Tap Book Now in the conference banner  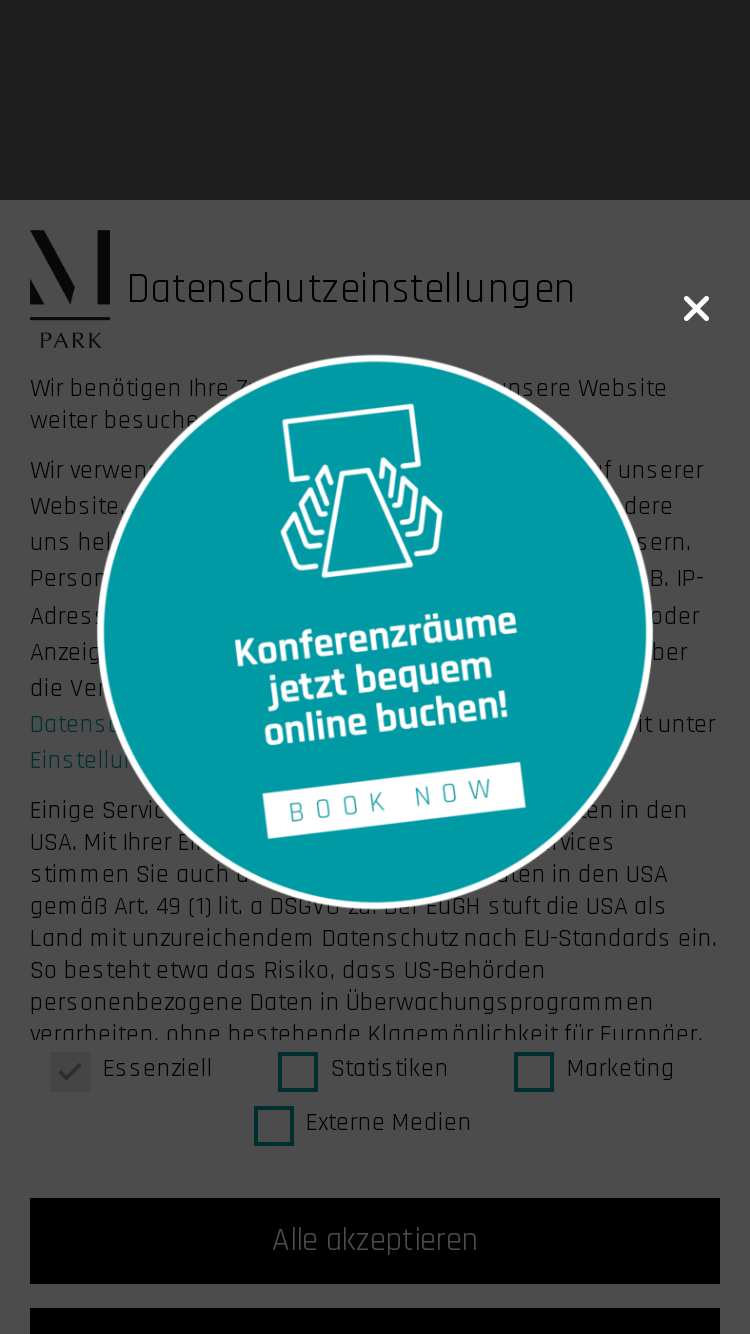[x=394, y=800]
